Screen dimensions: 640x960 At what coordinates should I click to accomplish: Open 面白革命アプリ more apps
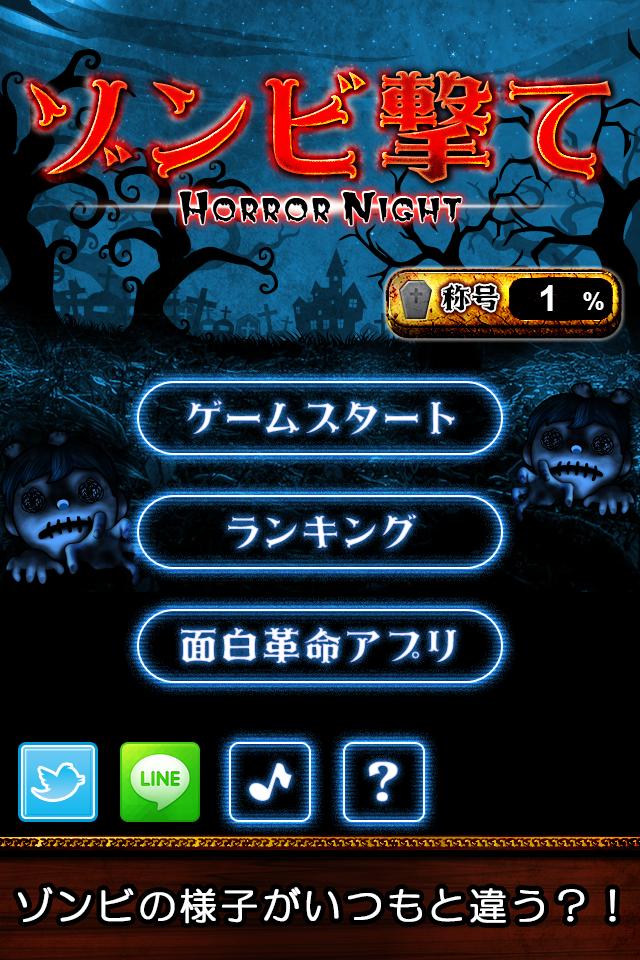(x=319, y=645)
